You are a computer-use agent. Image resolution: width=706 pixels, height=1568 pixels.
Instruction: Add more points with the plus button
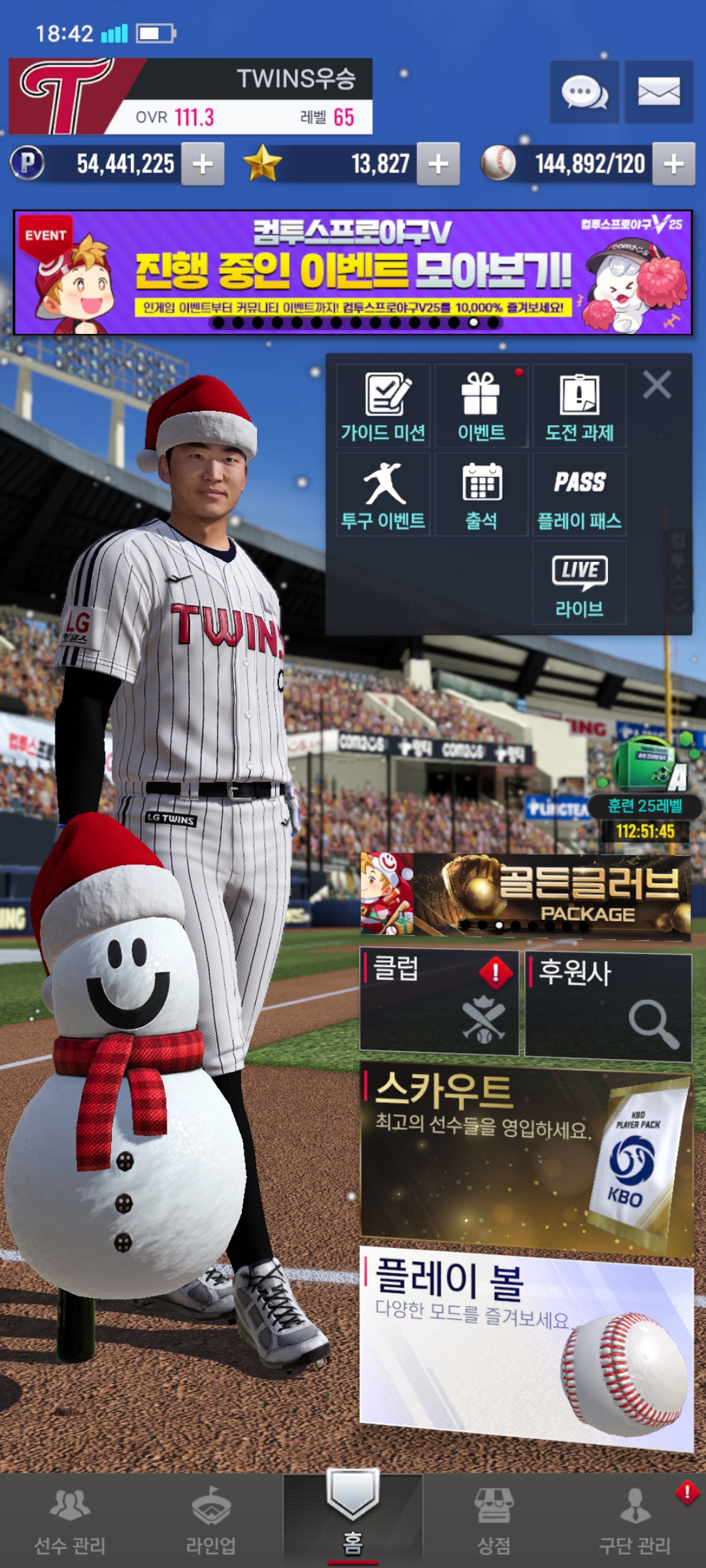tap(203, 164)
